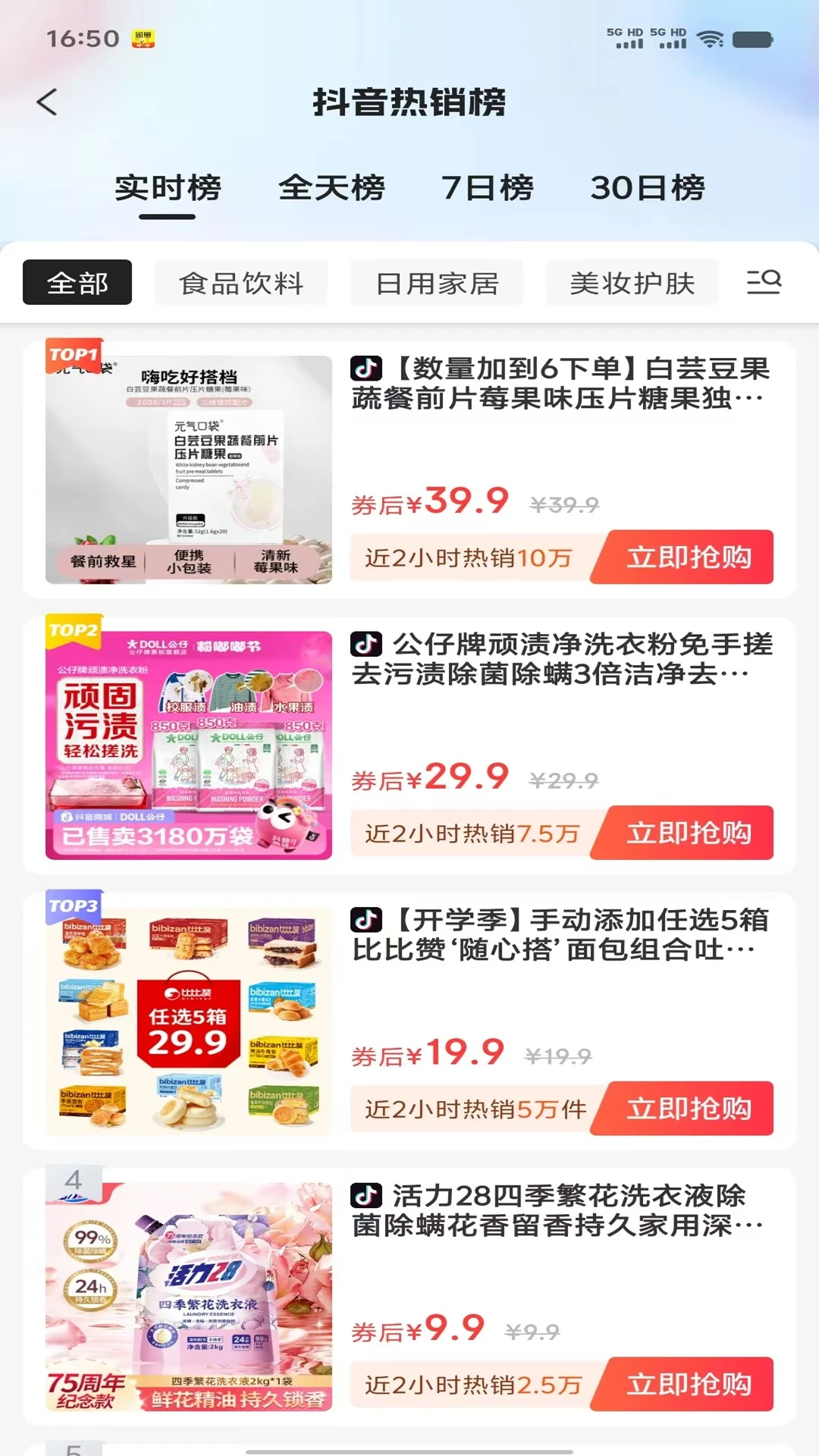Tap the Douyin logo beside 开学季 item title
The width and height of the screenshot is (819, 1456).
(366, 921)
